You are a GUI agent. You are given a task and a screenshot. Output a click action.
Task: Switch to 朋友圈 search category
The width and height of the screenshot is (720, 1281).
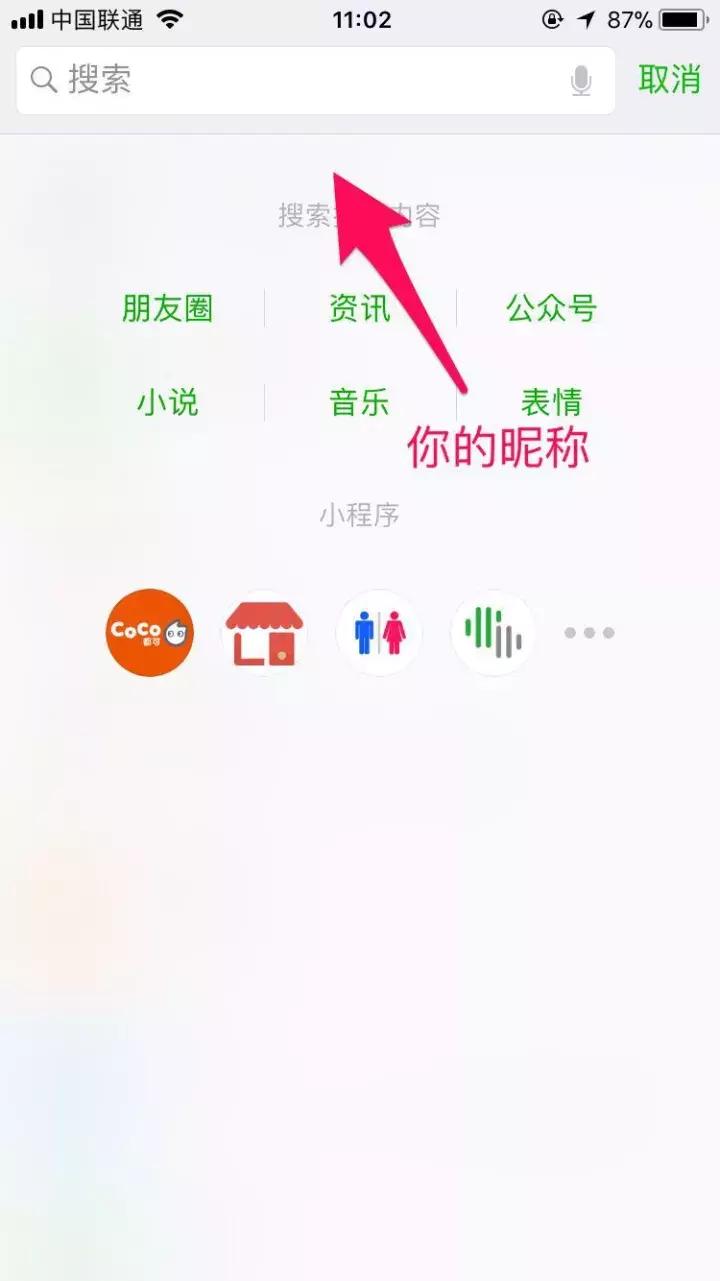tap(168, 308)
